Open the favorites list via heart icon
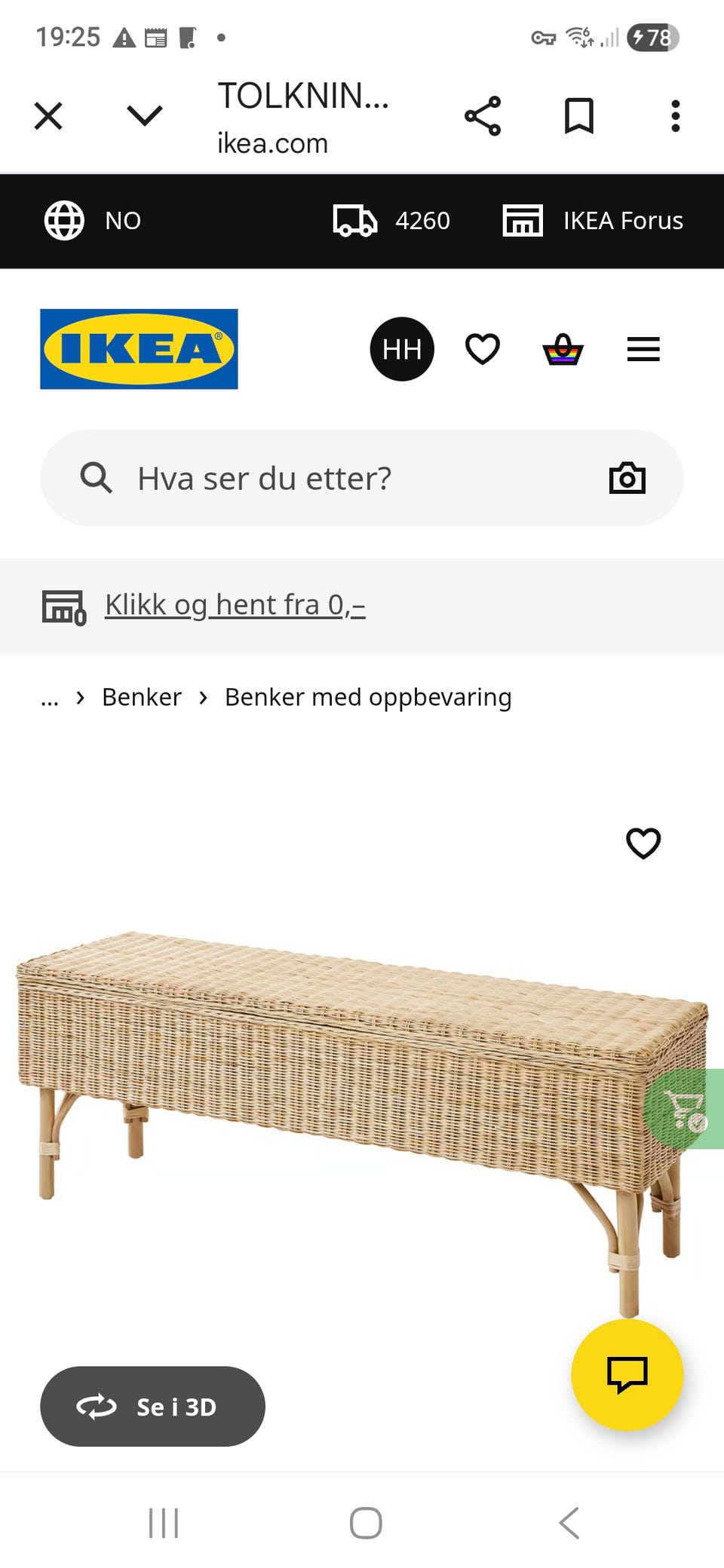The image size is (724, 1568). pos(482,348)
